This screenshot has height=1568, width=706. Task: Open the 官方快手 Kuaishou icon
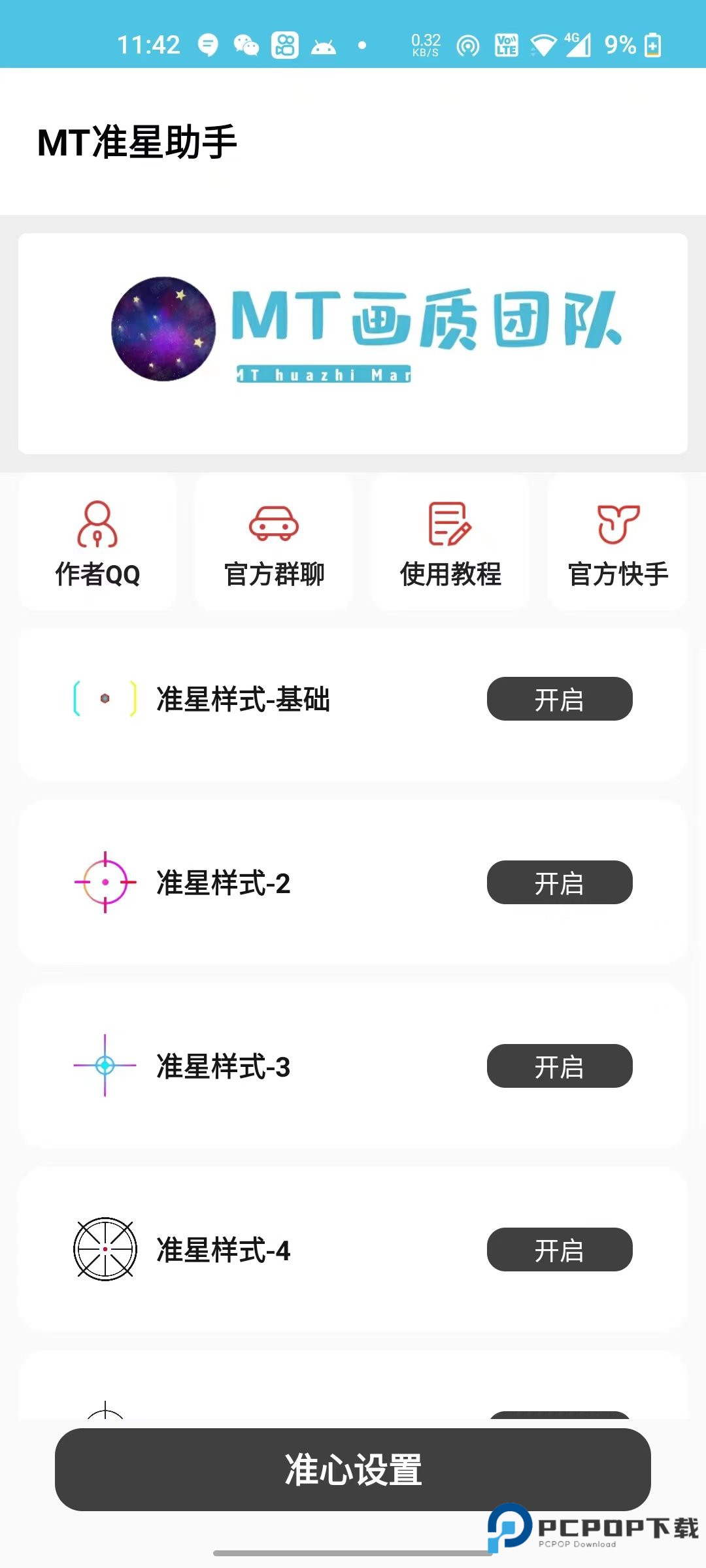click(617, 523)
